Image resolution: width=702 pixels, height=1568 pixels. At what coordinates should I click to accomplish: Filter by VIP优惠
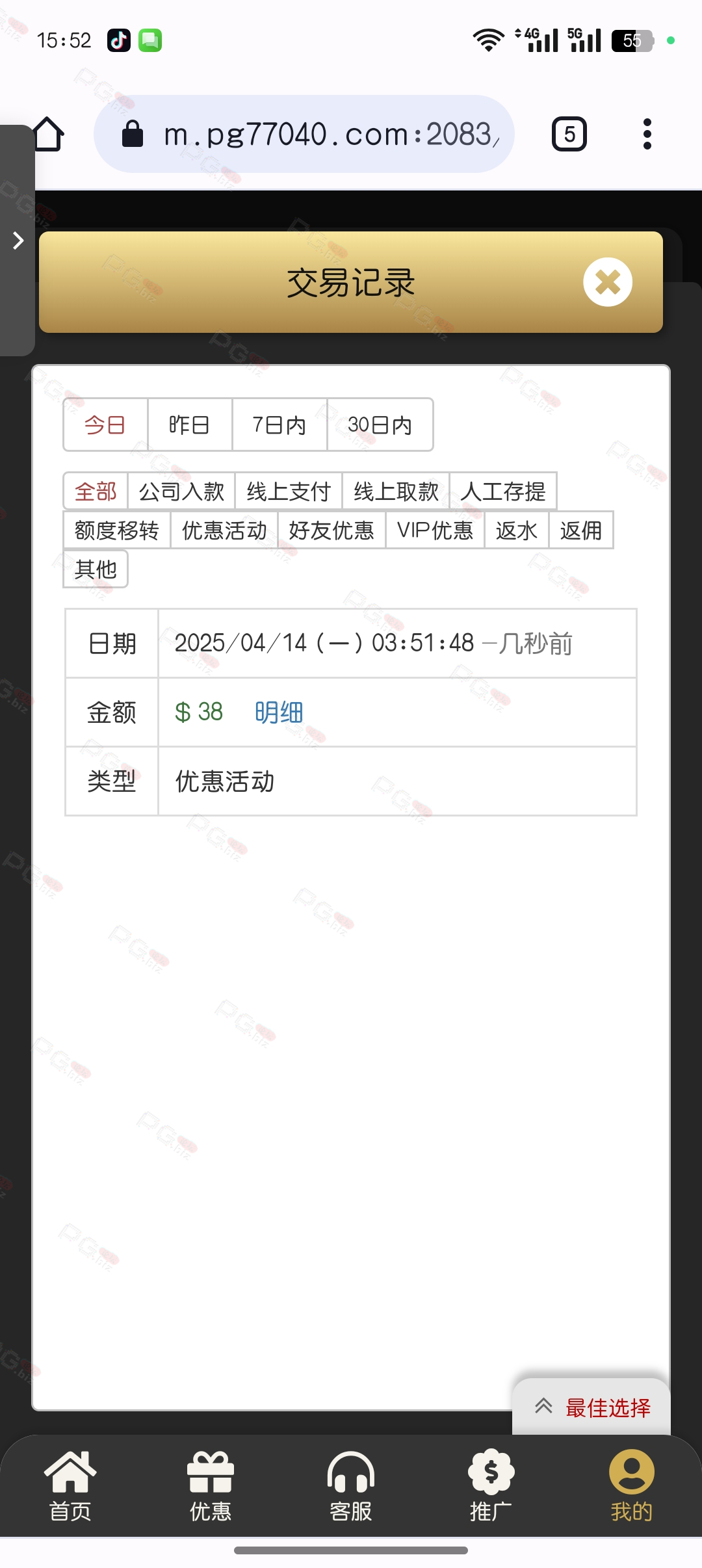pos(435,530)
